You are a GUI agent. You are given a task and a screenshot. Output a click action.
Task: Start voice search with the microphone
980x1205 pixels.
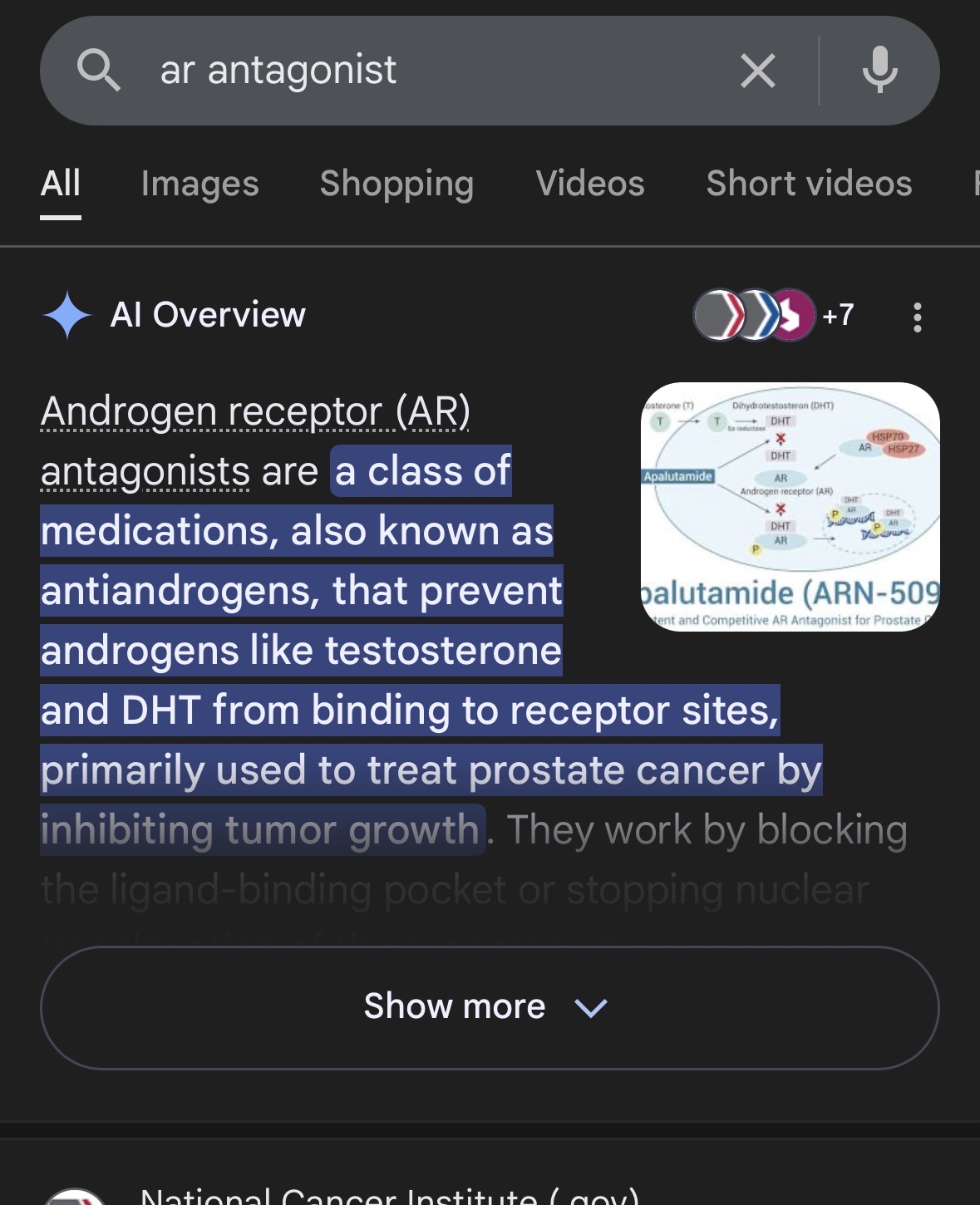click(879, 70)
